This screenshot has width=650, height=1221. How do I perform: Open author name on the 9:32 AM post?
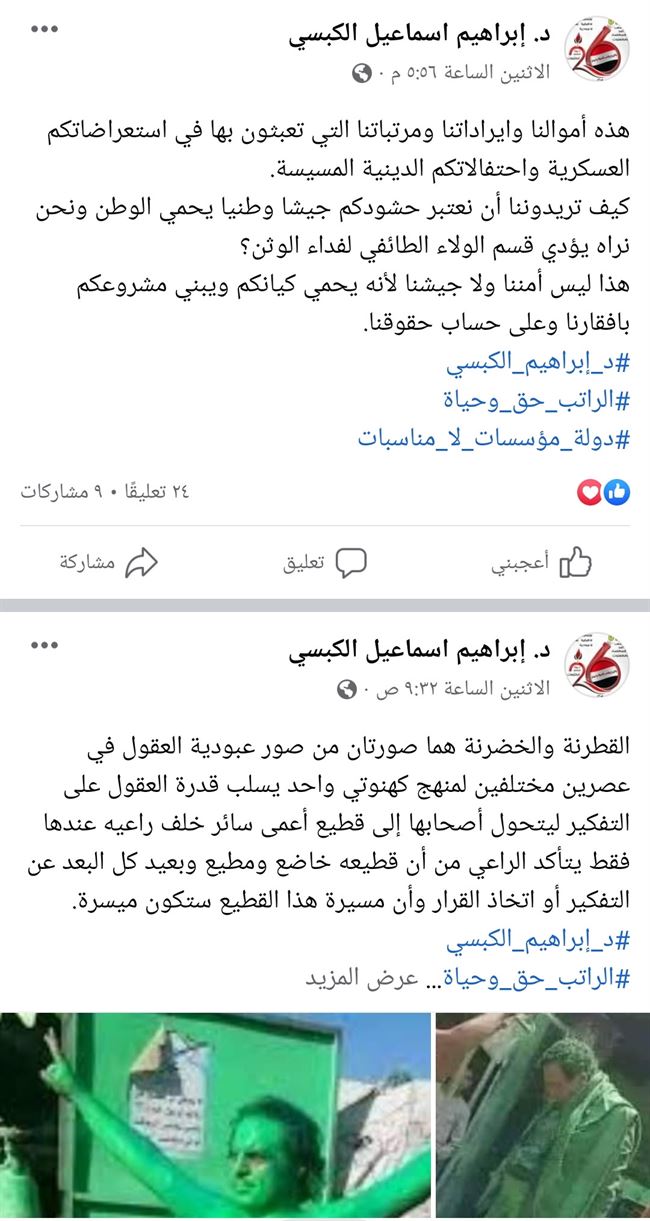[420, 652]
